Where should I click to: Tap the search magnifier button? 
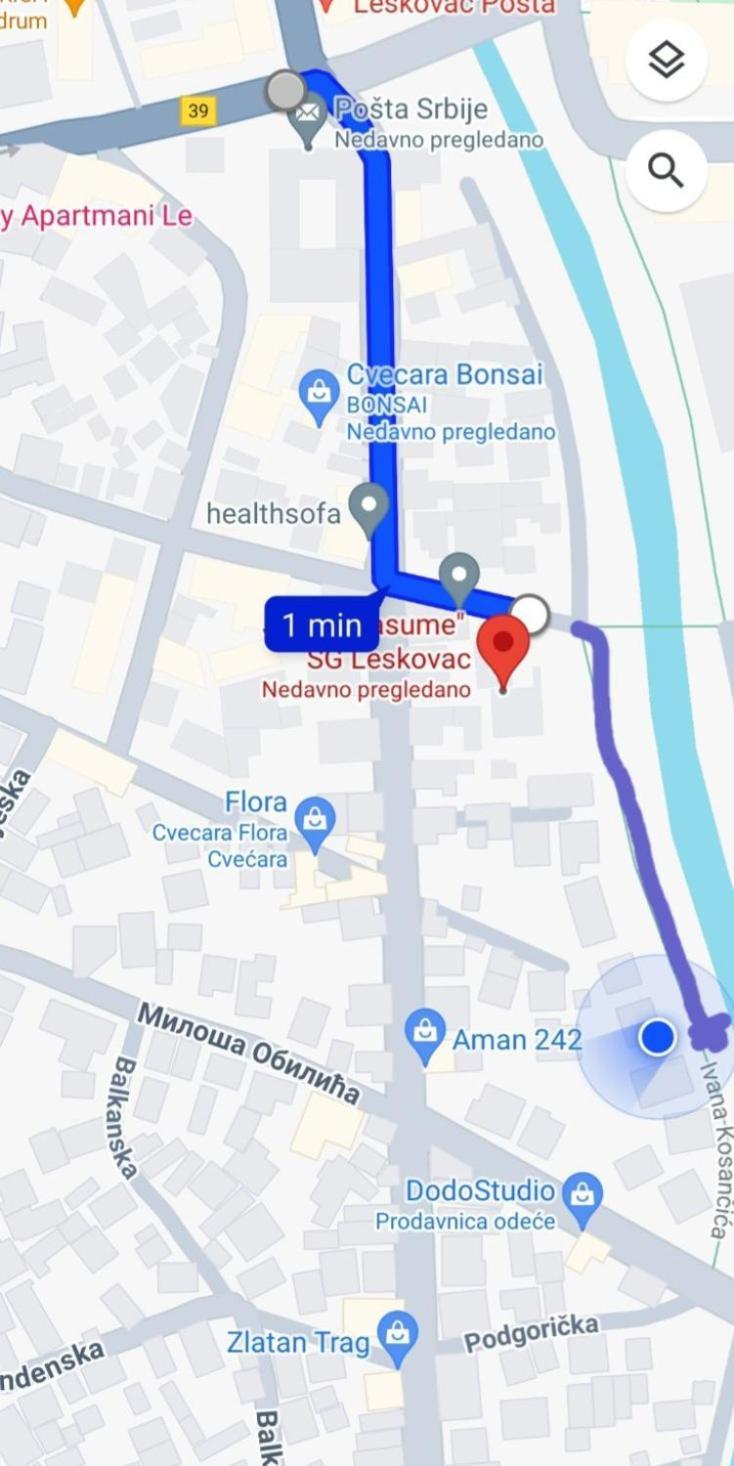tap(666, 170)
